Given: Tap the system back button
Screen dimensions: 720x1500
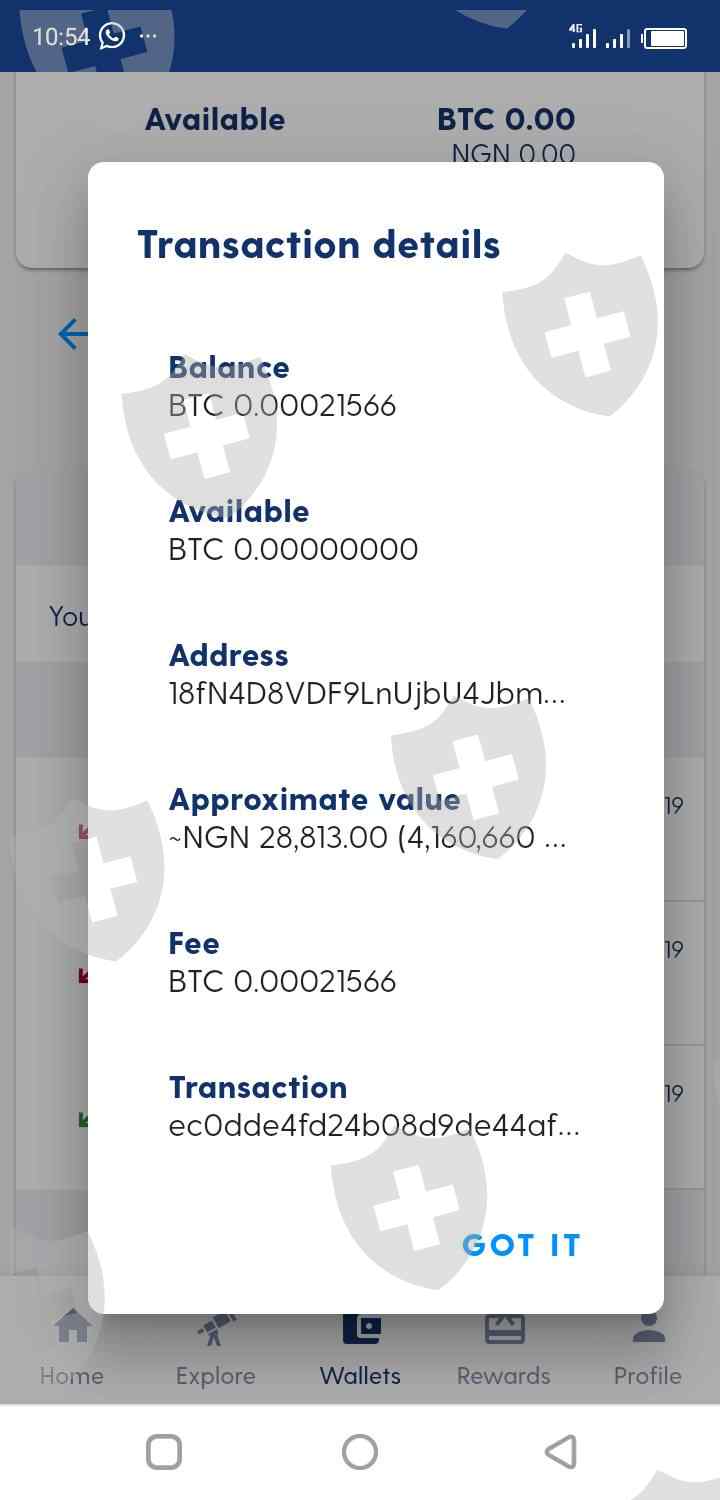Looking at the screenshot, I should [562, 1451].
